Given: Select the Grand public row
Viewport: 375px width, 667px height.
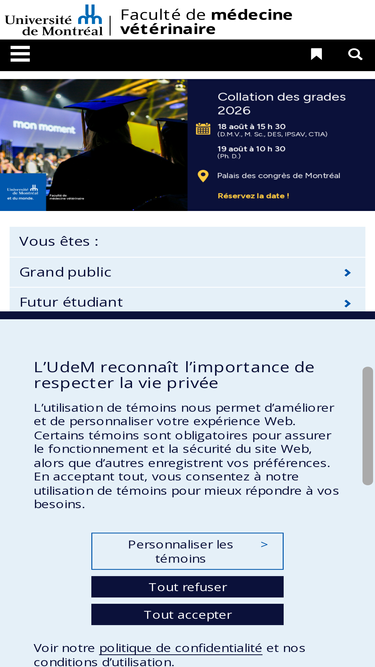Looking at the screenshot, I should point(188,272).
